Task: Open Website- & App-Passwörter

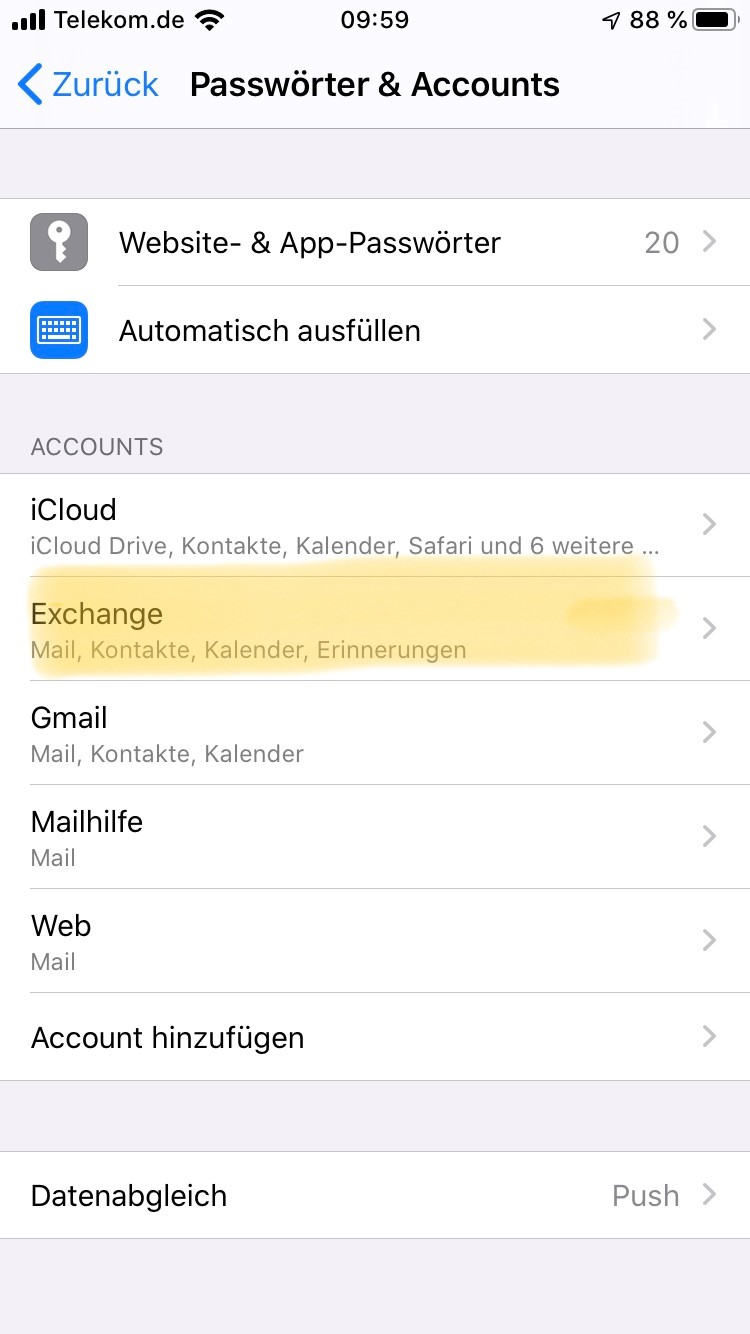Action: click(x=375, y=242)
